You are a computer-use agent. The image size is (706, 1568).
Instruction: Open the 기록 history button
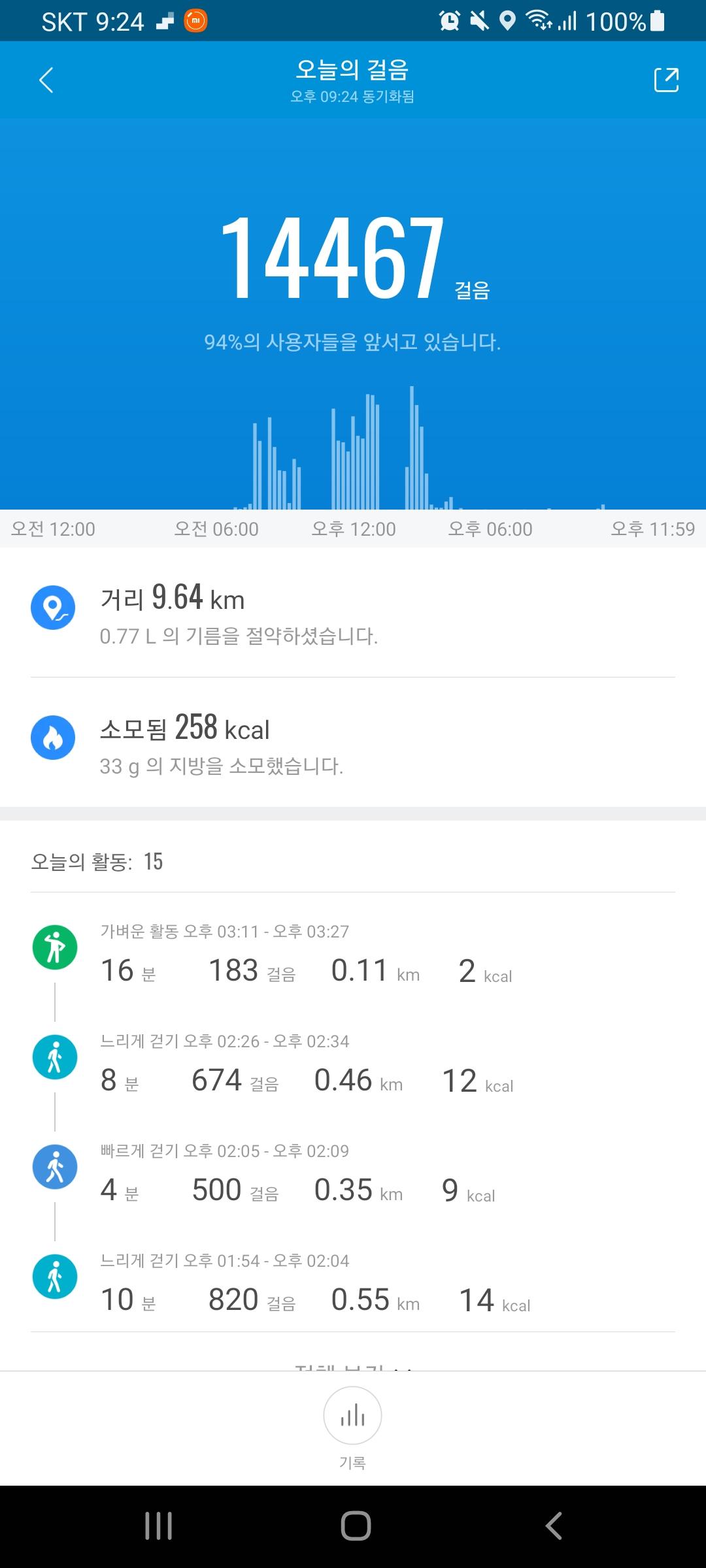pyautogui.click(x=352, y=1416)
